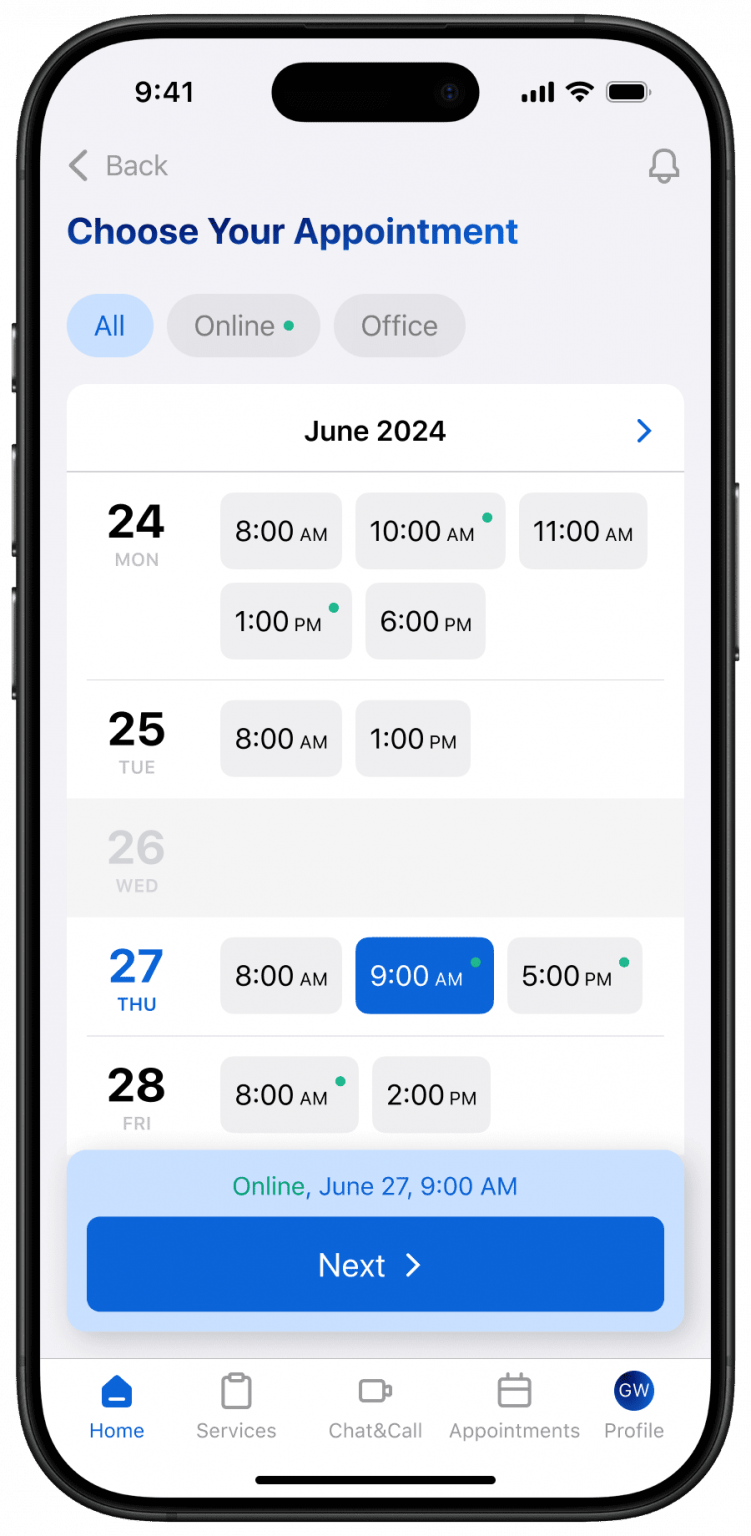Go back to the previous screen
The height and width of the screenshot is (1536, 751).
click(x=117, y=165)
